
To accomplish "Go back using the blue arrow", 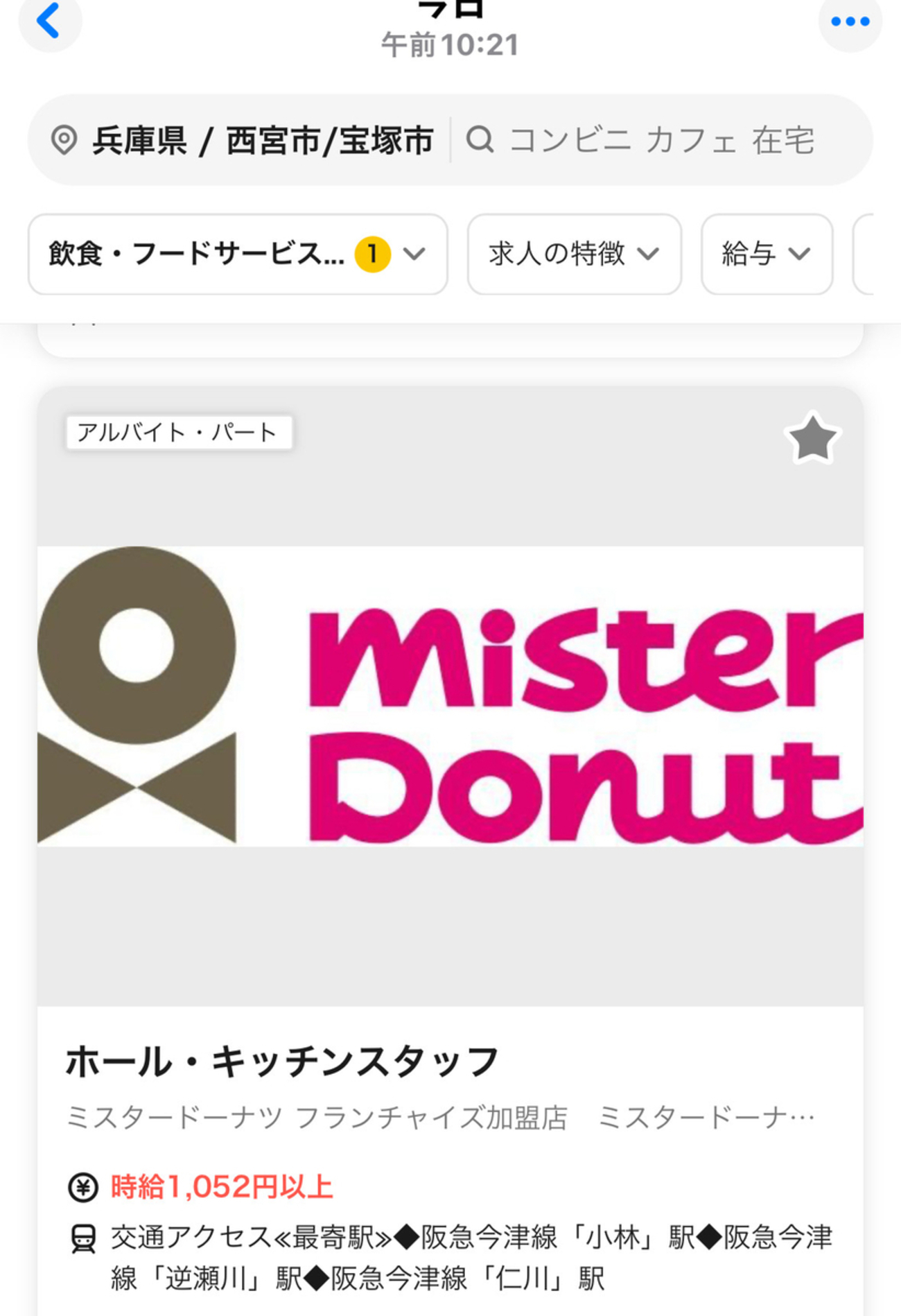I will (x=49, y=21).
